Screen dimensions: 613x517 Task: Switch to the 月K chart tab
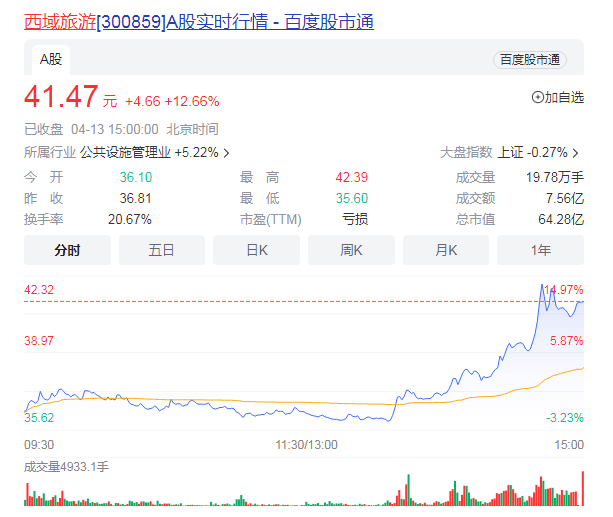pos(446,250)
